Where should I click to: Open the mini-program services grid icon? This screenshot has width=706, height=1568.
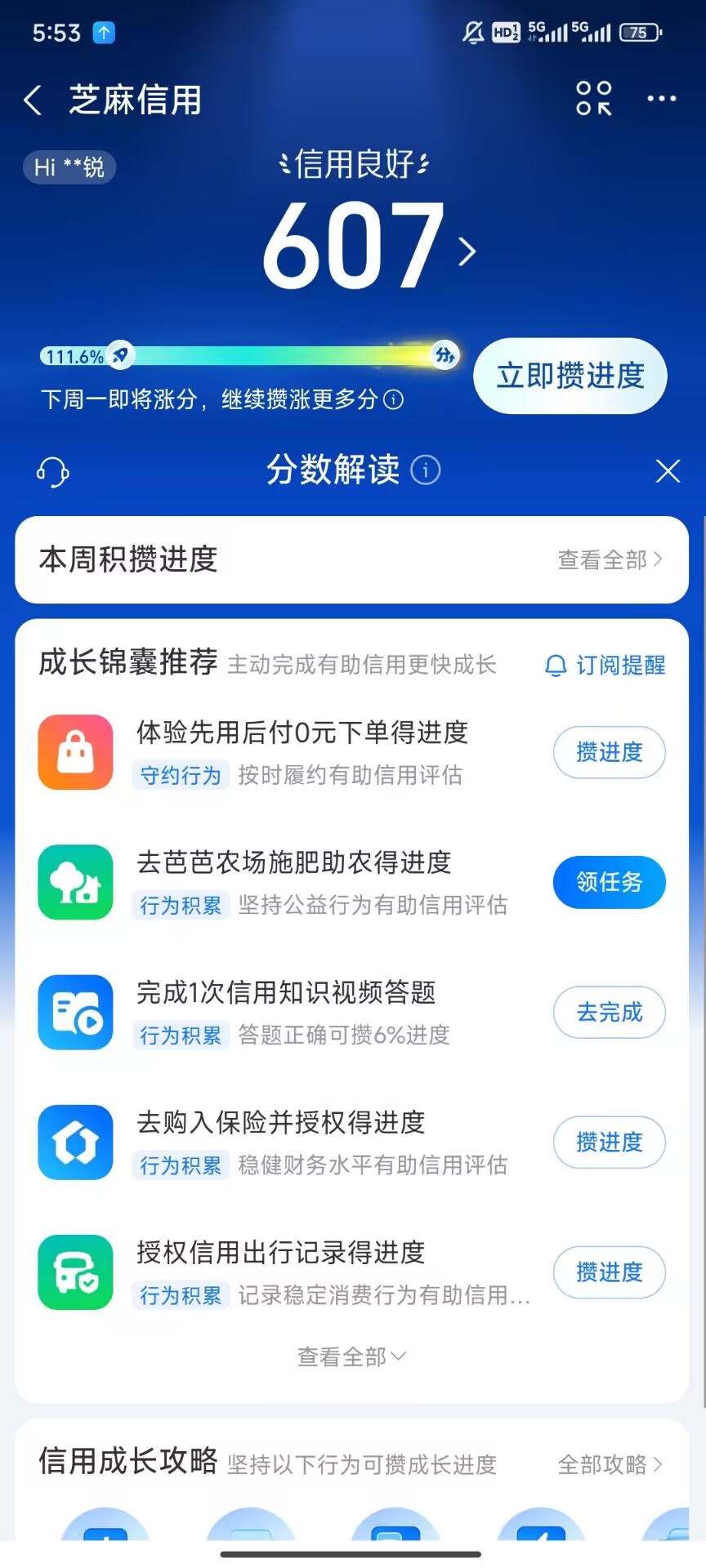tap(593, 99)
